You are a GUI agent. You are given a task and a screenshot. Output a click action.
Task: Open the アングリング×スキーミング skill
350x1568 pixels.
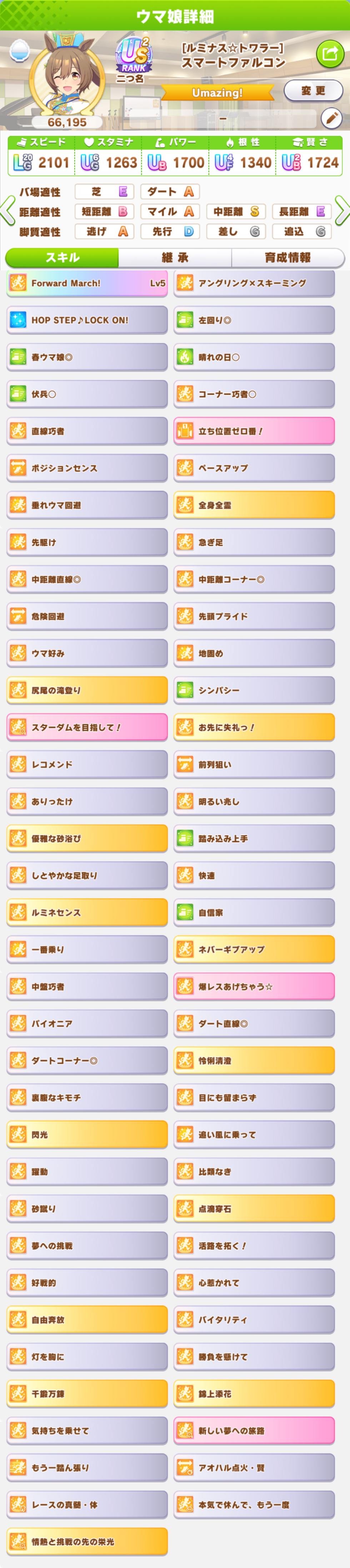(254, 284)
